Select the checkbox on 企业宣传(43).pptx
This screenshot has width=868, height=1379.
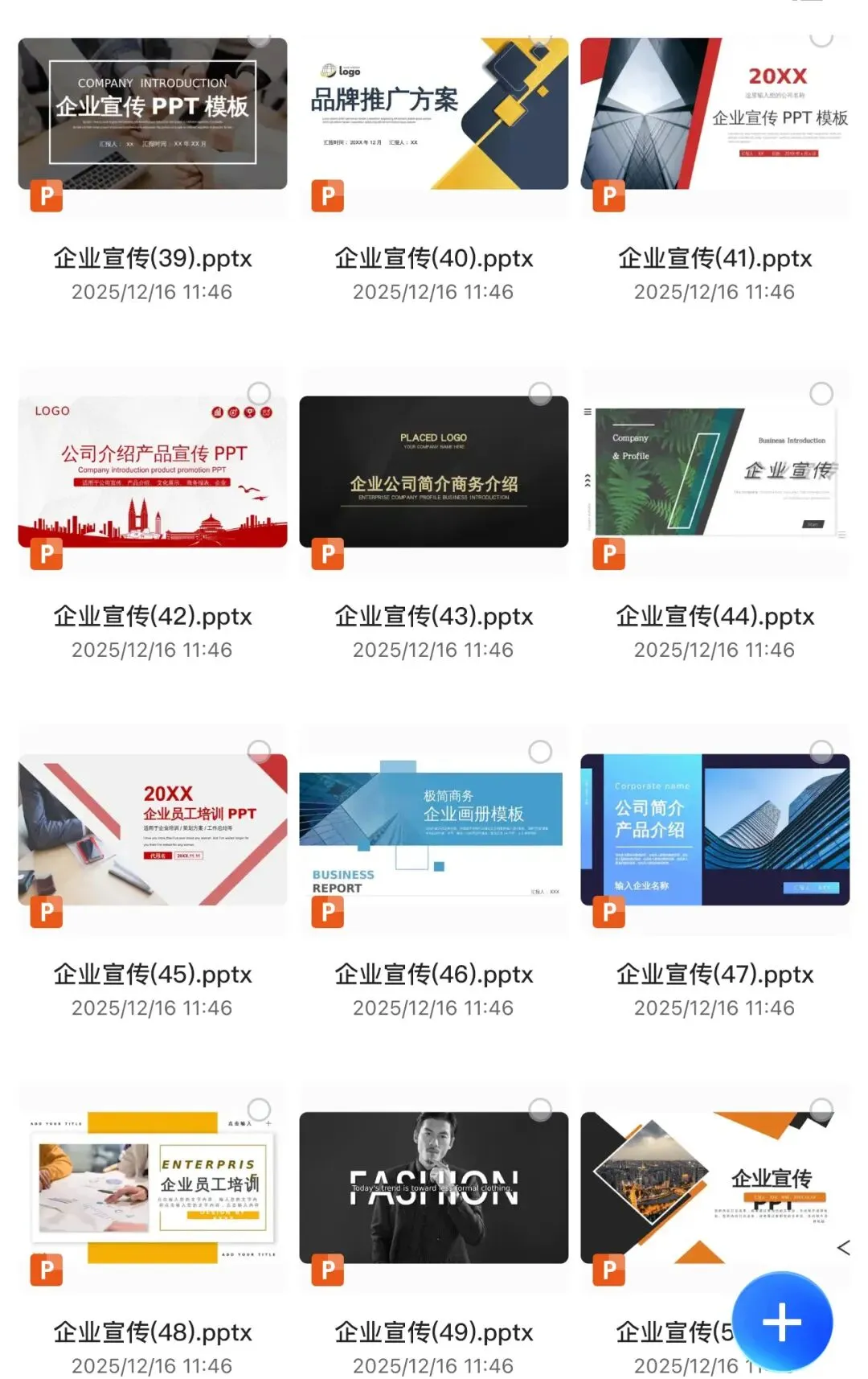pos(540,393)
